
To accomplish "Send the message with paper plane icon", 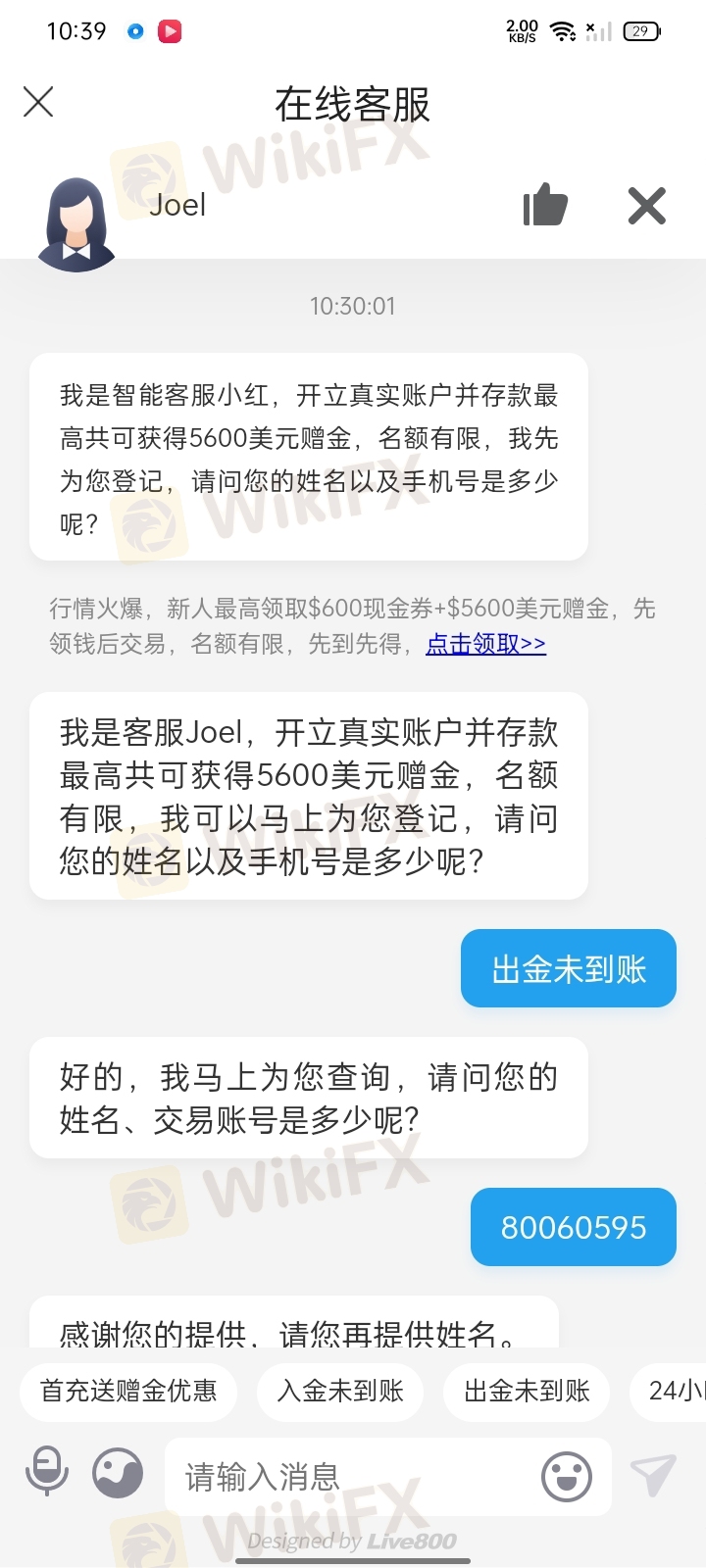I will pyautogui.click(x=653, y=1475).
